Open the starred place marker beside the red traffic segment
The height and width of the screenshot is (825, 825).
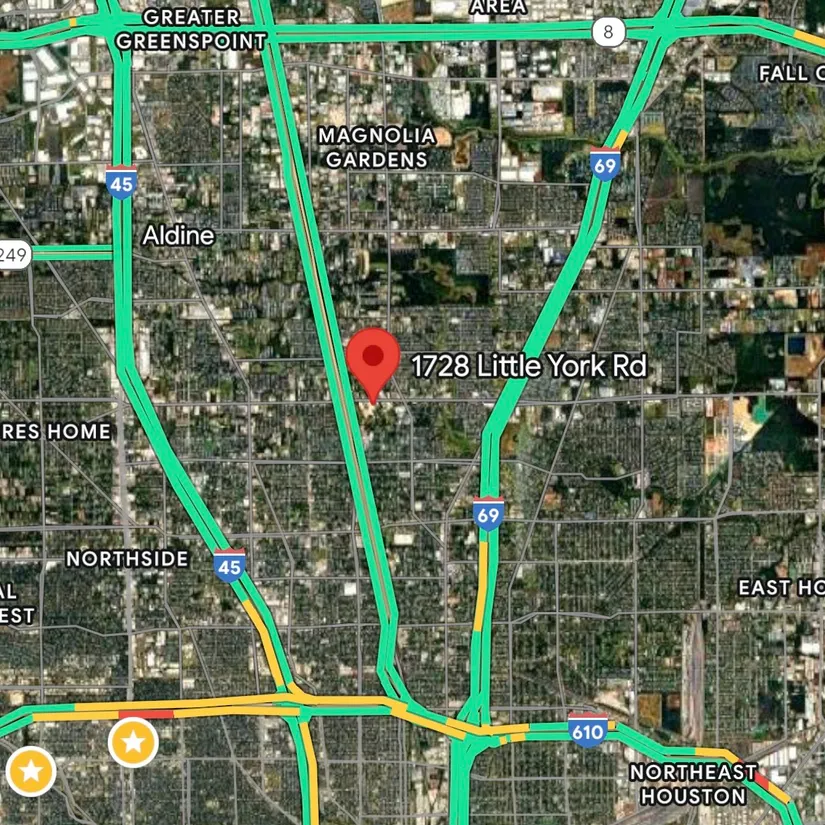[x=133, y=744]
